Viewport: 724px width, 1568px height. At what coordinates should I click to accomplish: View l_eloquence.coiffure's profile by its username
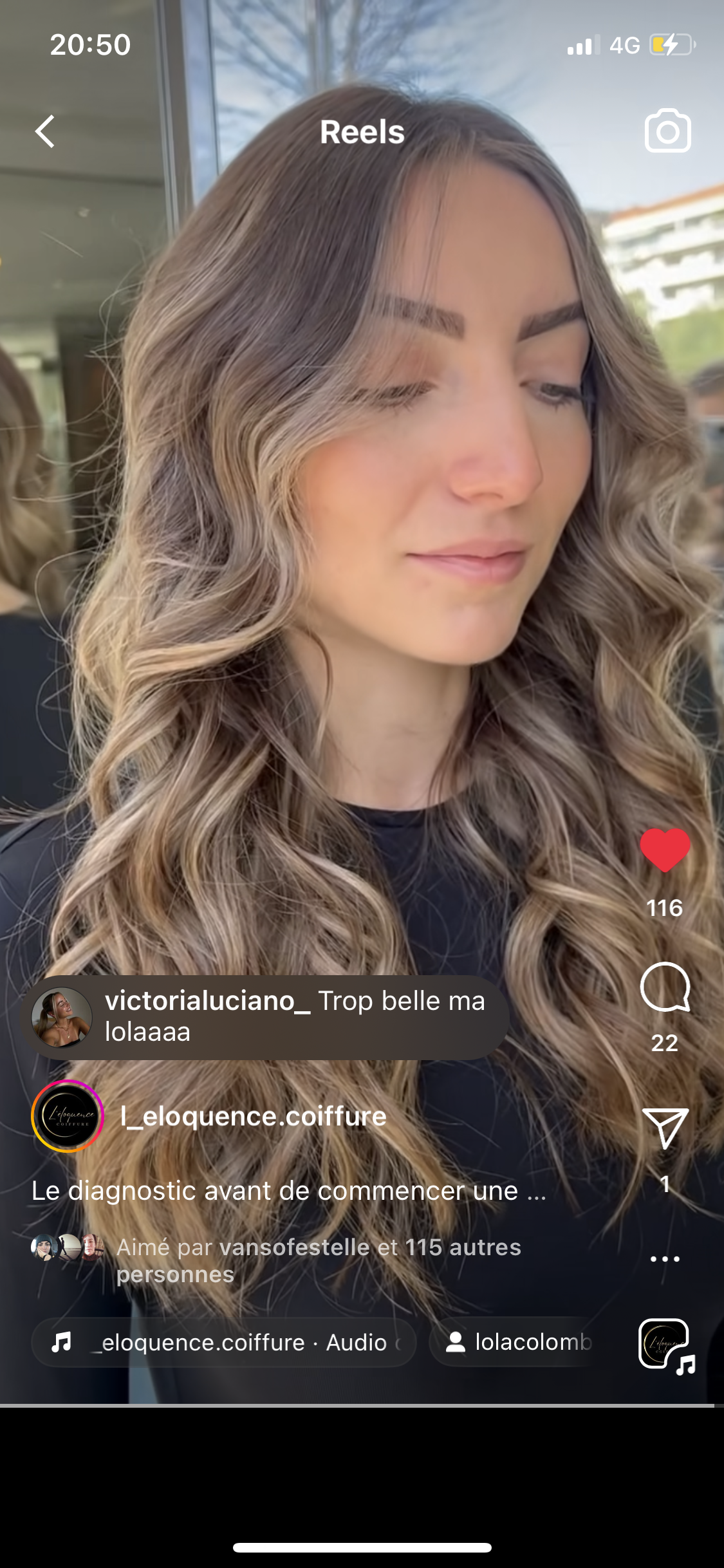pos(253,1116)
